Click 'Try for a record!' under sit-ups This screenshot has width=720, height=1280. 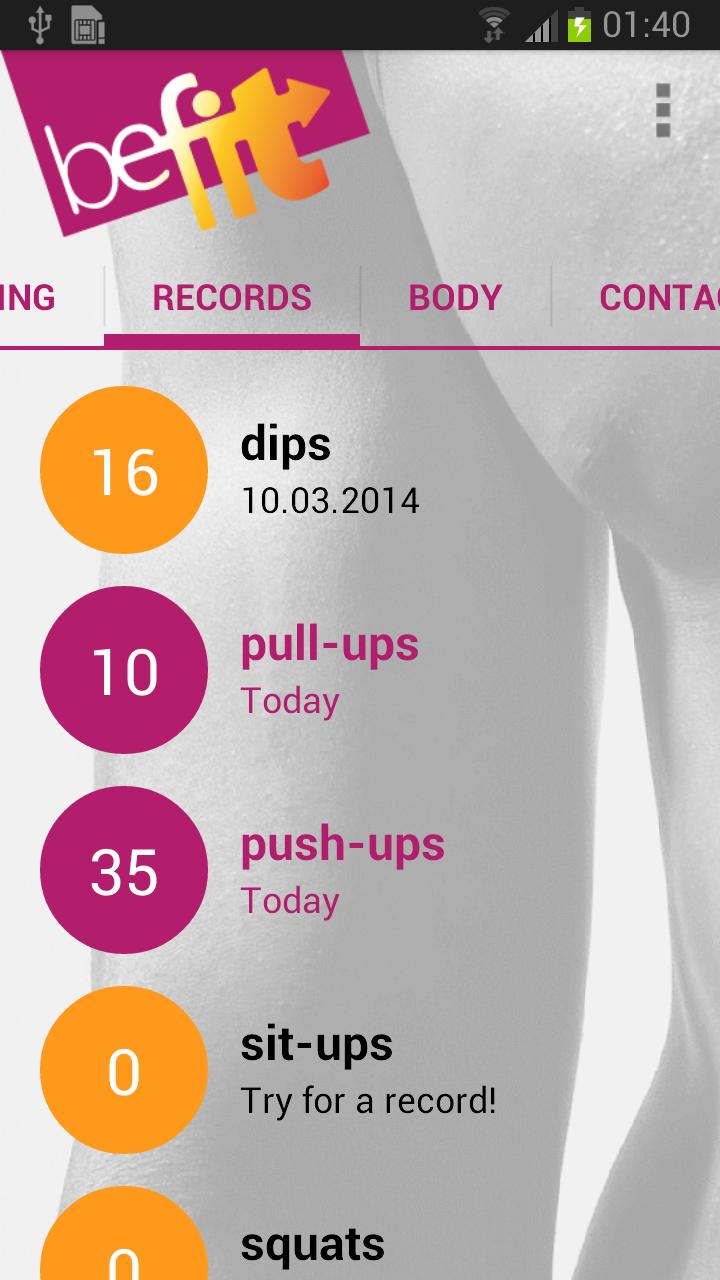[370, 1100]
